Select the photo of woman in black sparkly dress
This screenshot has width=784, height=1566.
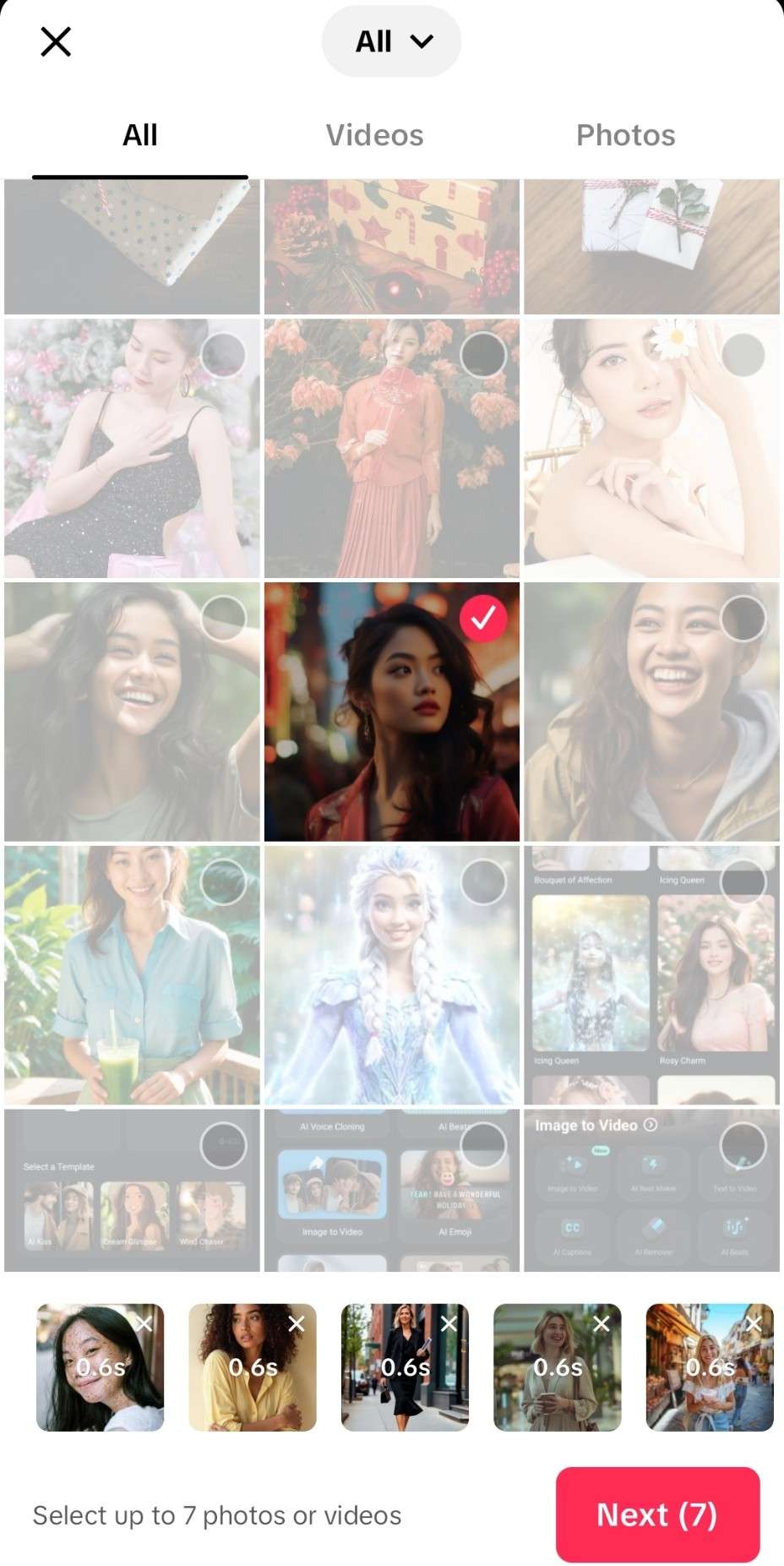pos(223,355)
